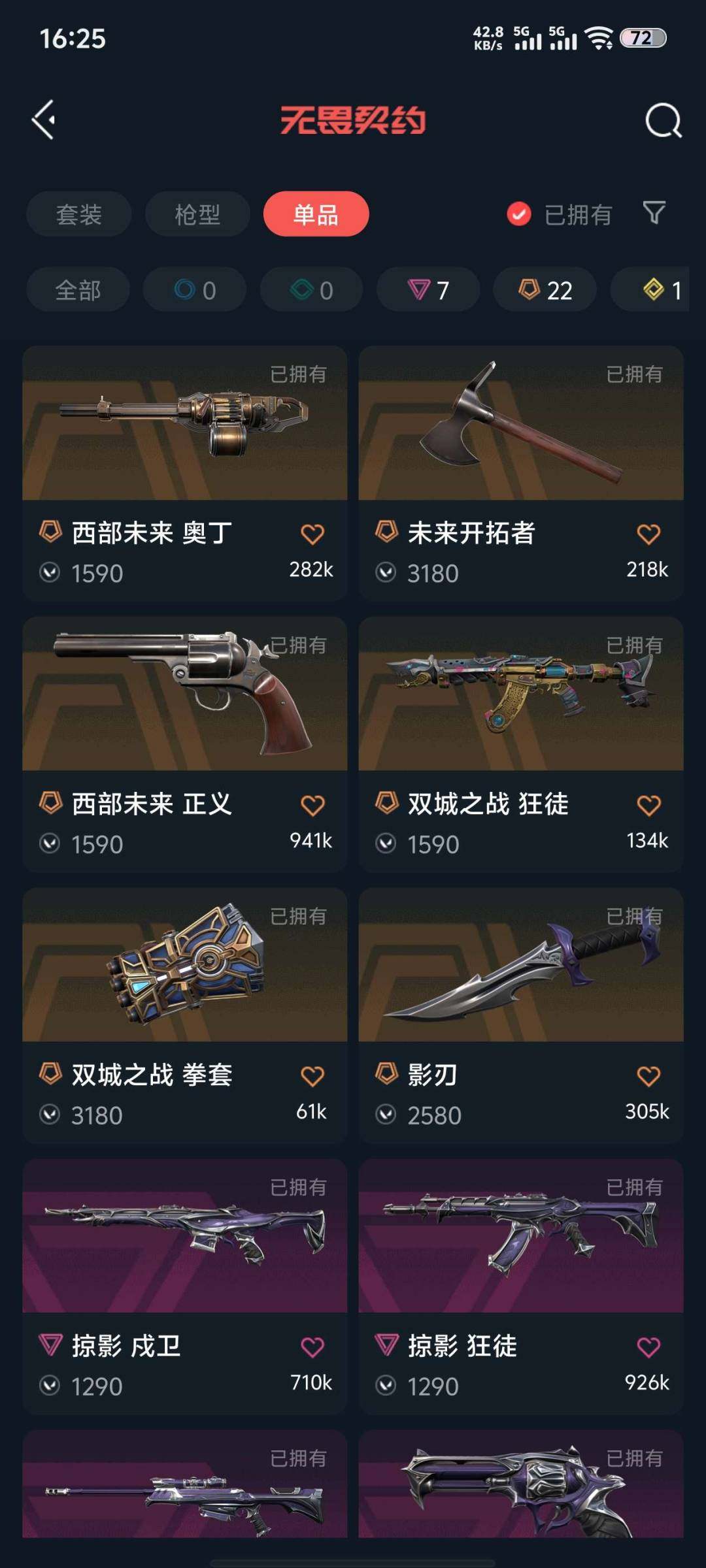Viewport: 706px width, 1568px height.
Task: Filter by orange tier chip showing 22
Action: pyautogui.click(x=545, y=290)
